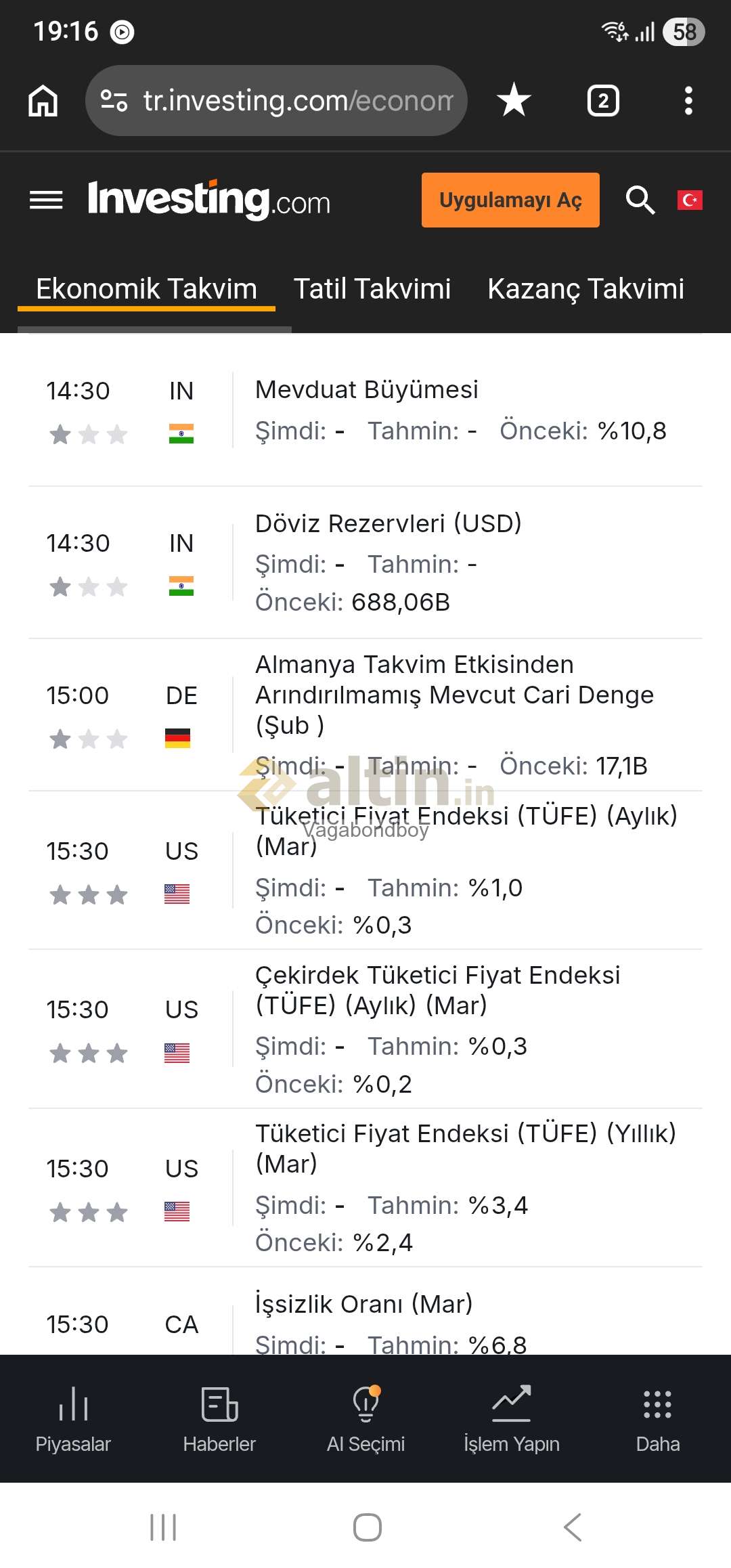This screenshot has height=1568, width=731.
Task: Change language via the Turkish flag
Action: coord(690,200)
